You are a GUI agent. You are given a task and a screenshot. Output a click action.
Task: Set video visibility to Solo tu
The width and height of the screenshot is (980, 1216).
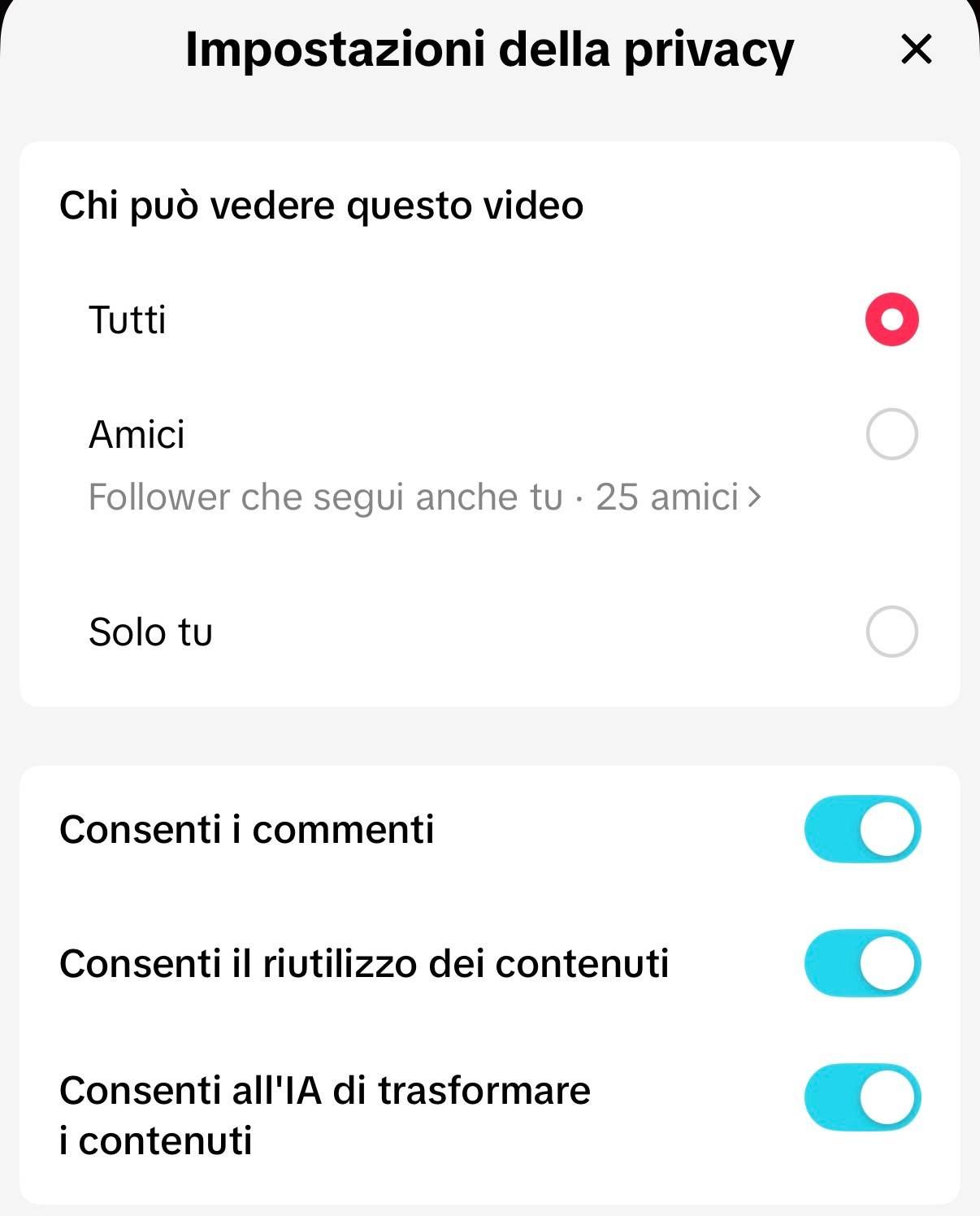coord(891,632)
